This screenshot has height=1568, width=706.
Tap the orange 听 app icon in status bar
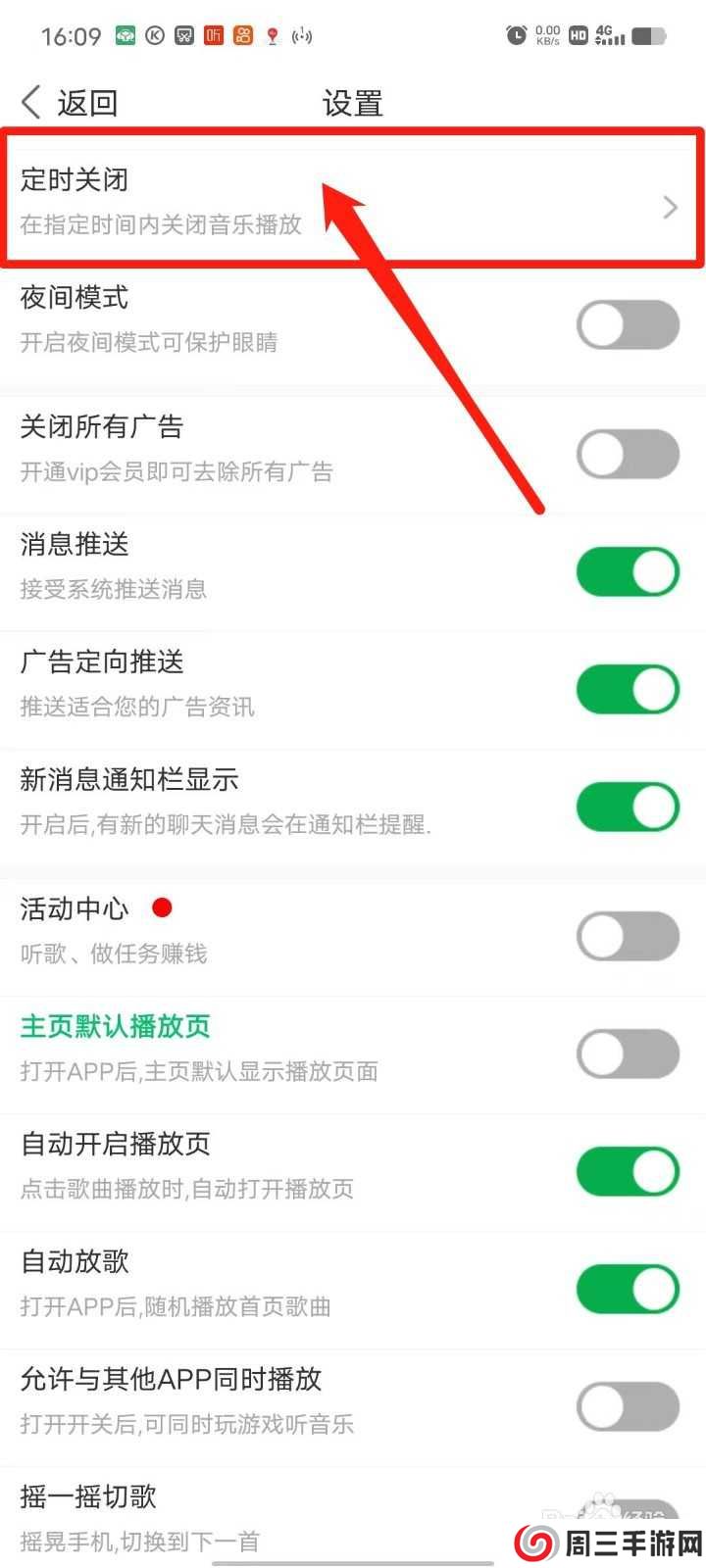click(x=213, y=36)
